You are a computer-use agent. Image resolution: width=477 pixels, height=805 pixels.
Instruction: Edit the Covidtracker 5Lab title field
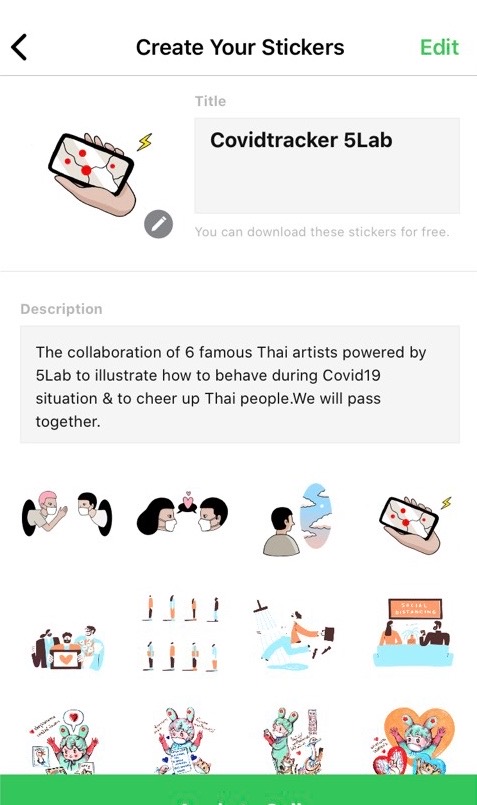pyautogui.click(x=327, y=165)
